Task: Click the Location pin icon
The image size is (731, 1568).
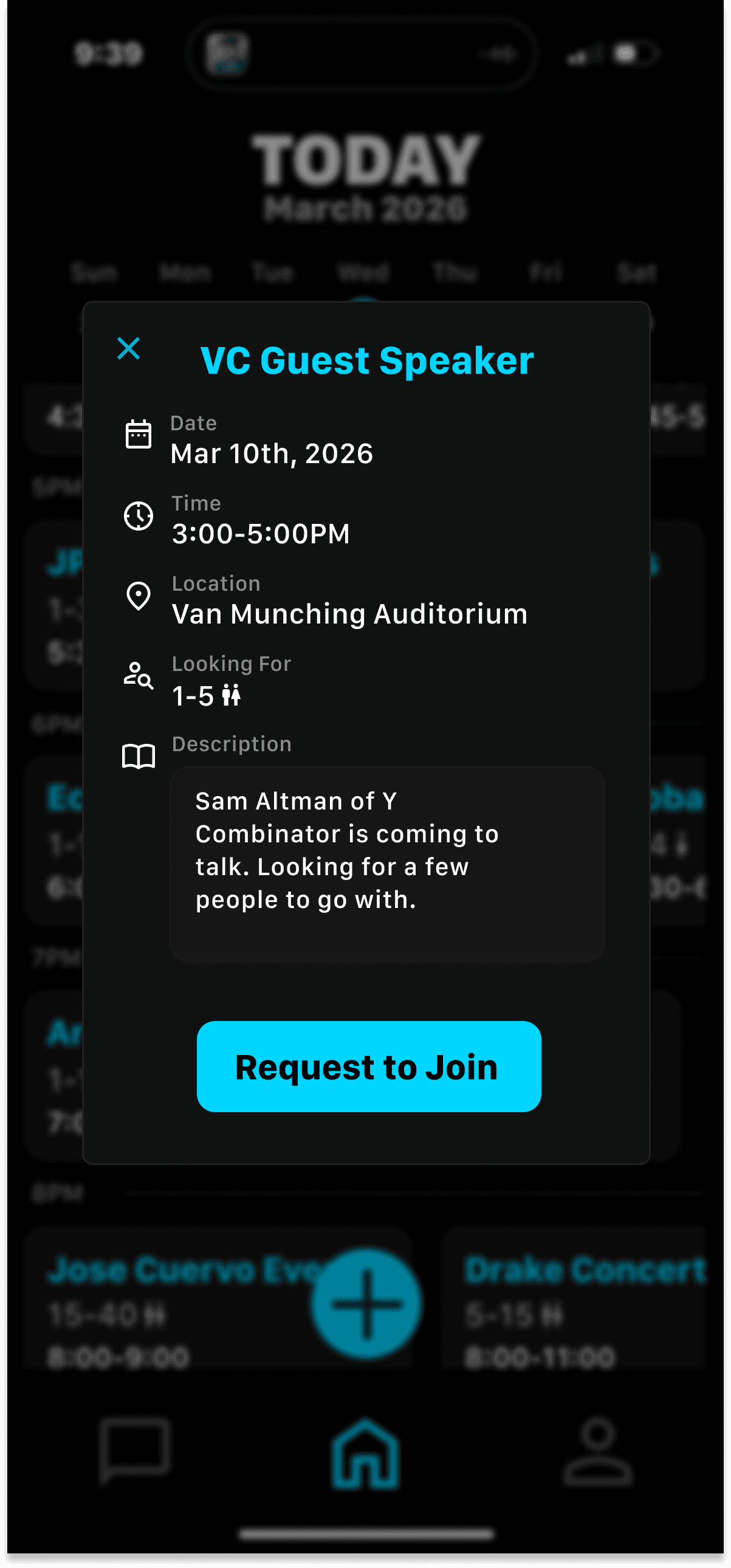Action: tap(138, 596)
